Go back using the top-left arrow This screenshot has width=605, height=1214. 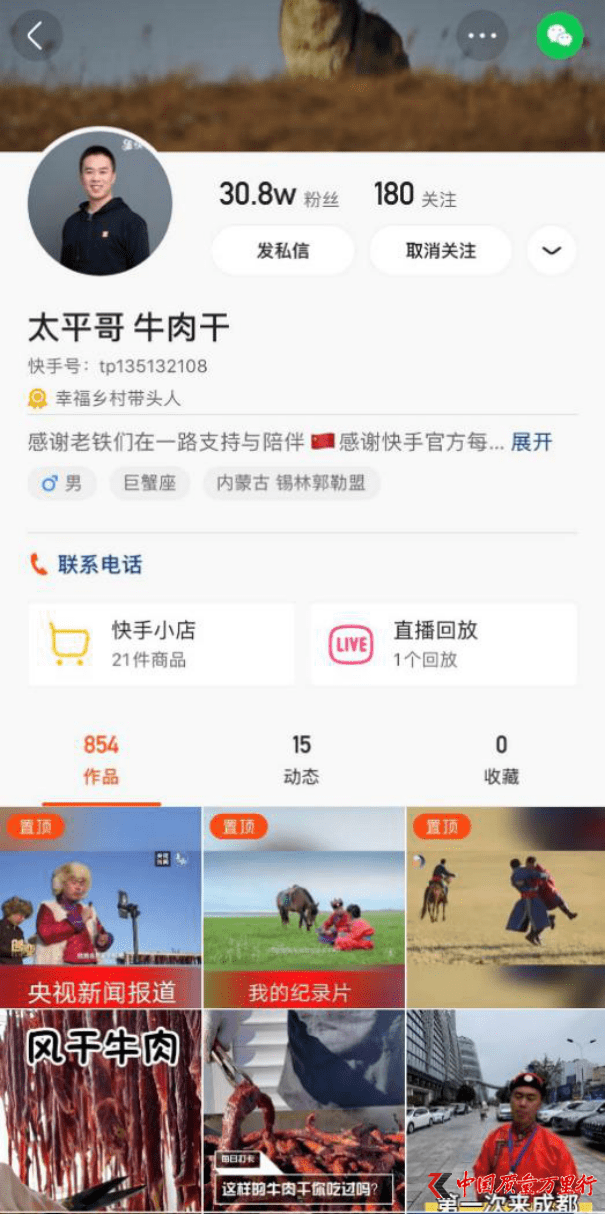36,36
